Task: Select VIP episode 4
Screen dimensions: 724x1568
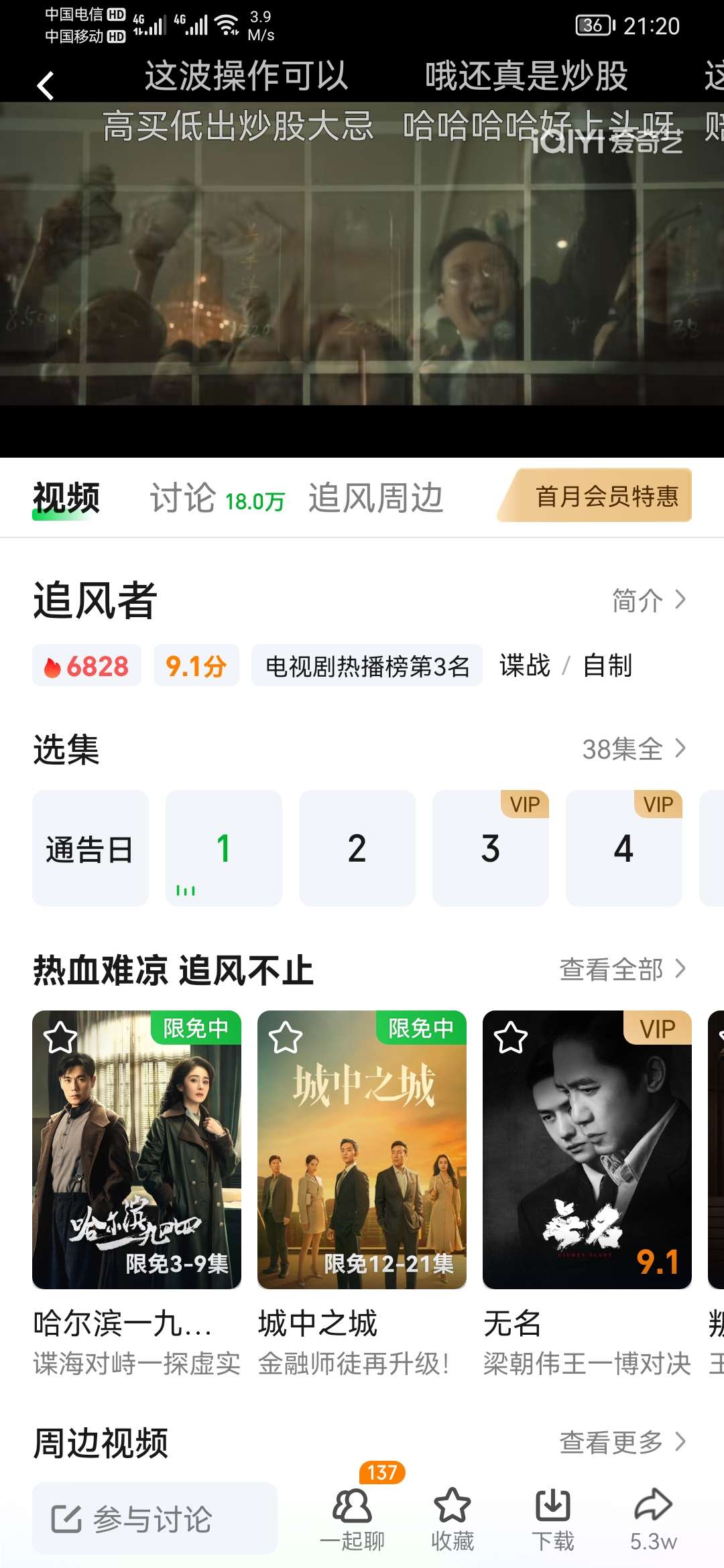Action: (x=623, y=848)
